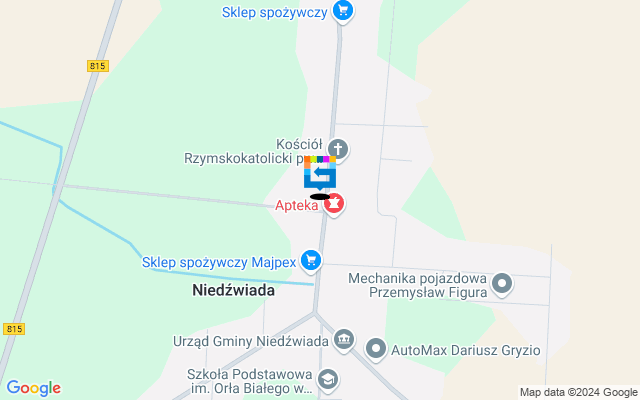640x400 pixels.
Task: Open the Szkoła Podstawowa school marker
Action: (328, 380)
